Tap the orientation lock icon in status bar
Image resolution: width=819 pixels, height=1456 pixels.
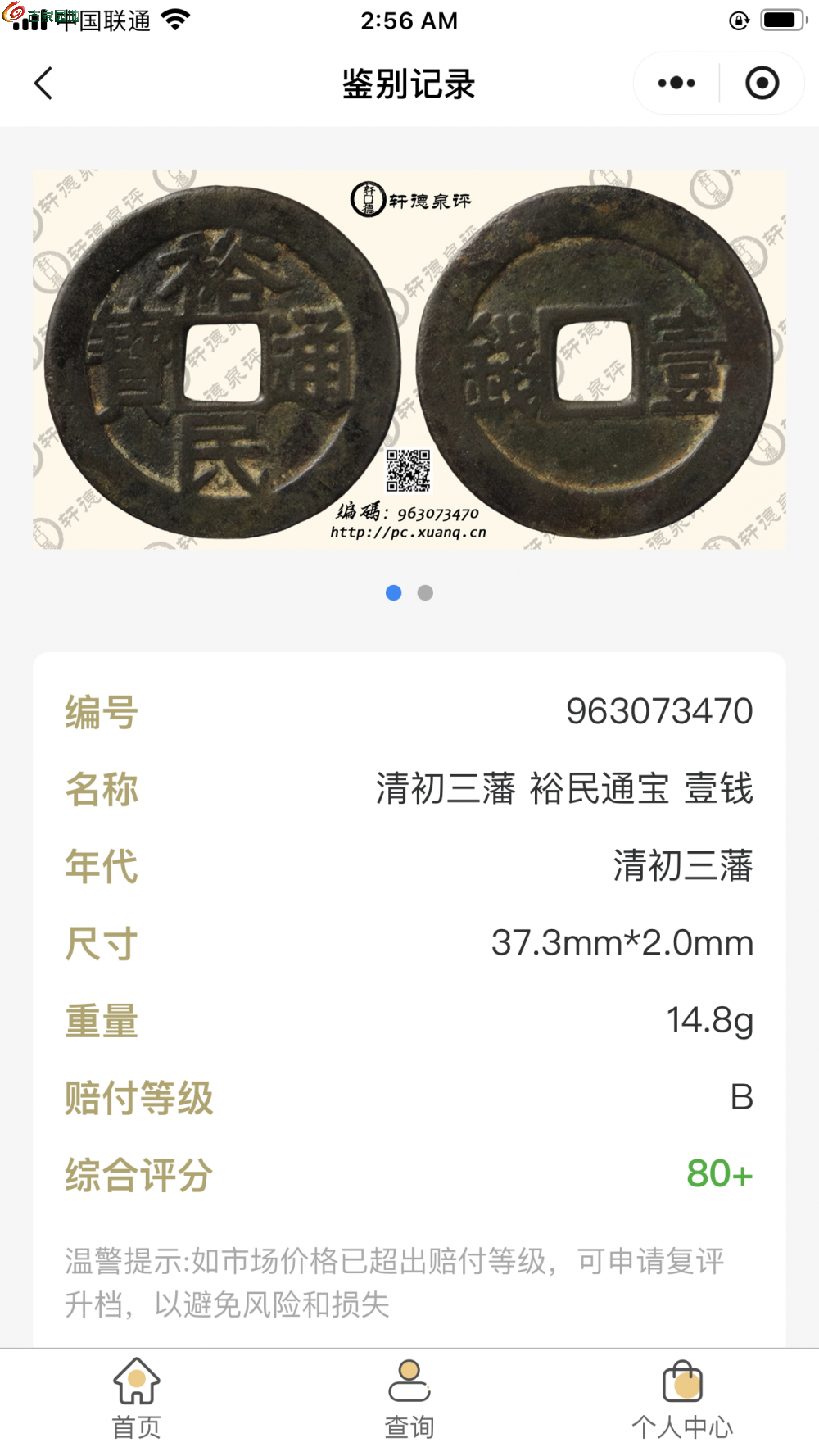[738, 22]
